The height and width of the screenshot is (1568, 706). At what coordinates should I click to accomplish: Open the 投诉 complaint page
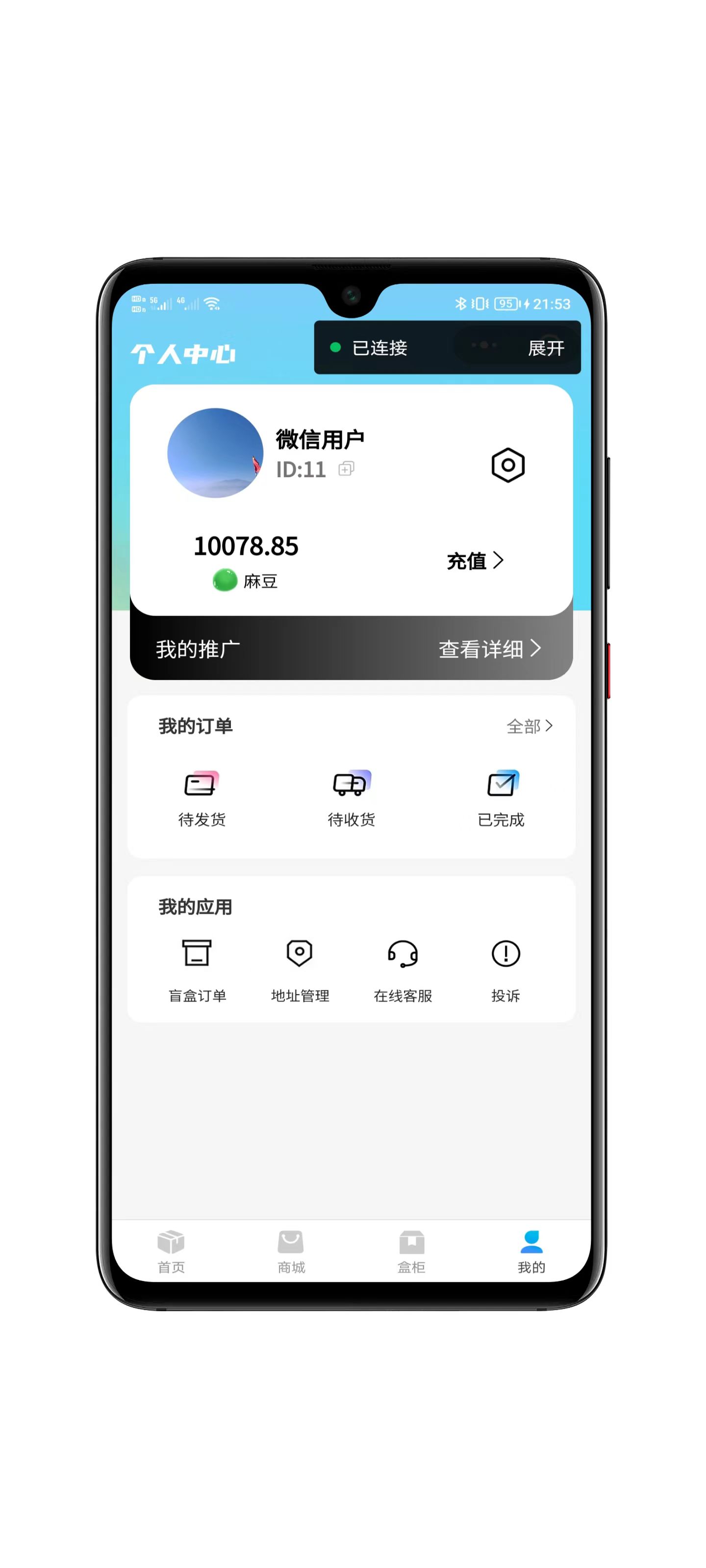coord(505,970)
